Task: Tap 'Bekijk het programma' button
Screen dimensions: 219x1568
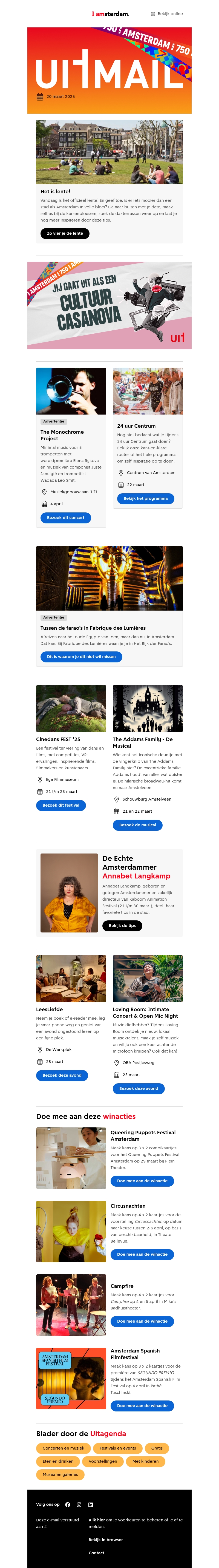Action: click(145, 498)
